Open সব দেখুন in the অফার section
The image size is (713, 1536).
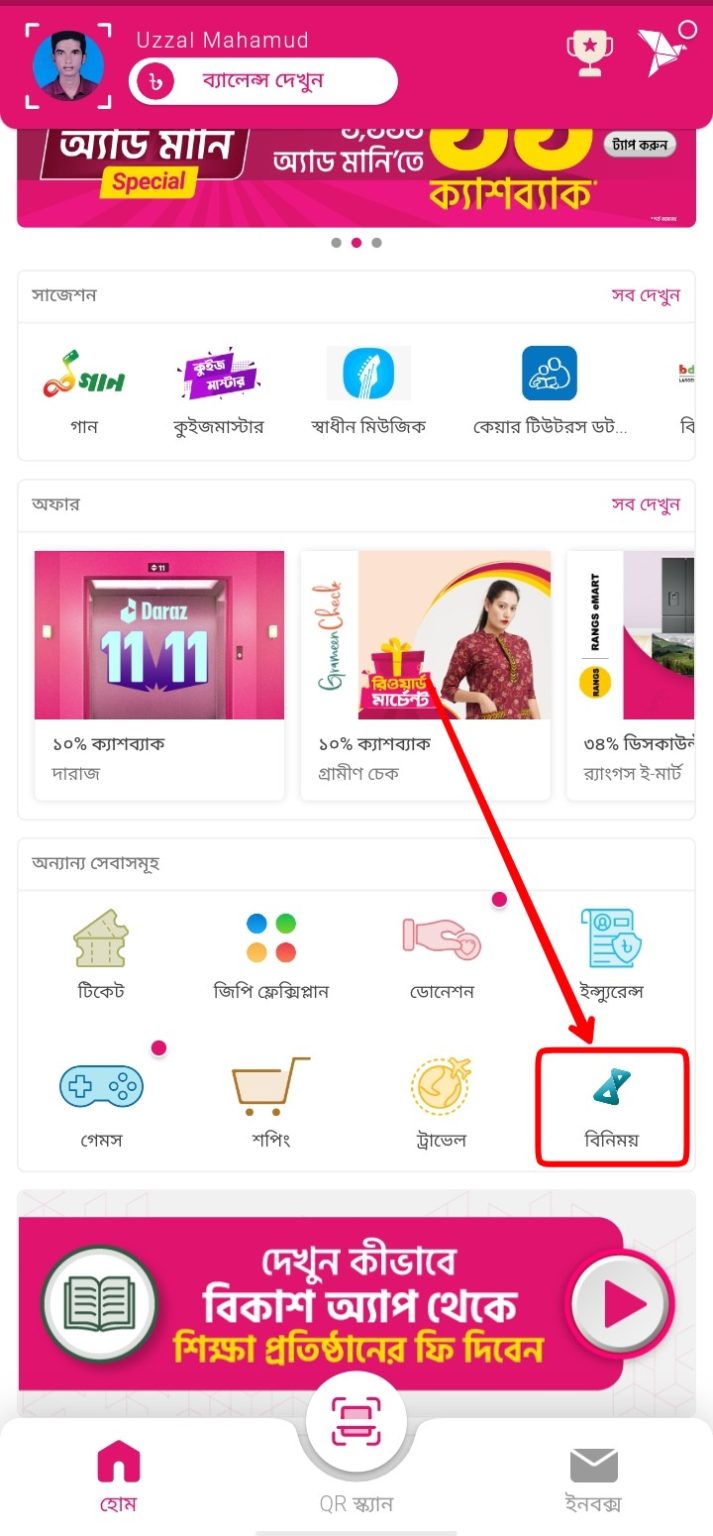coord(646,504)
